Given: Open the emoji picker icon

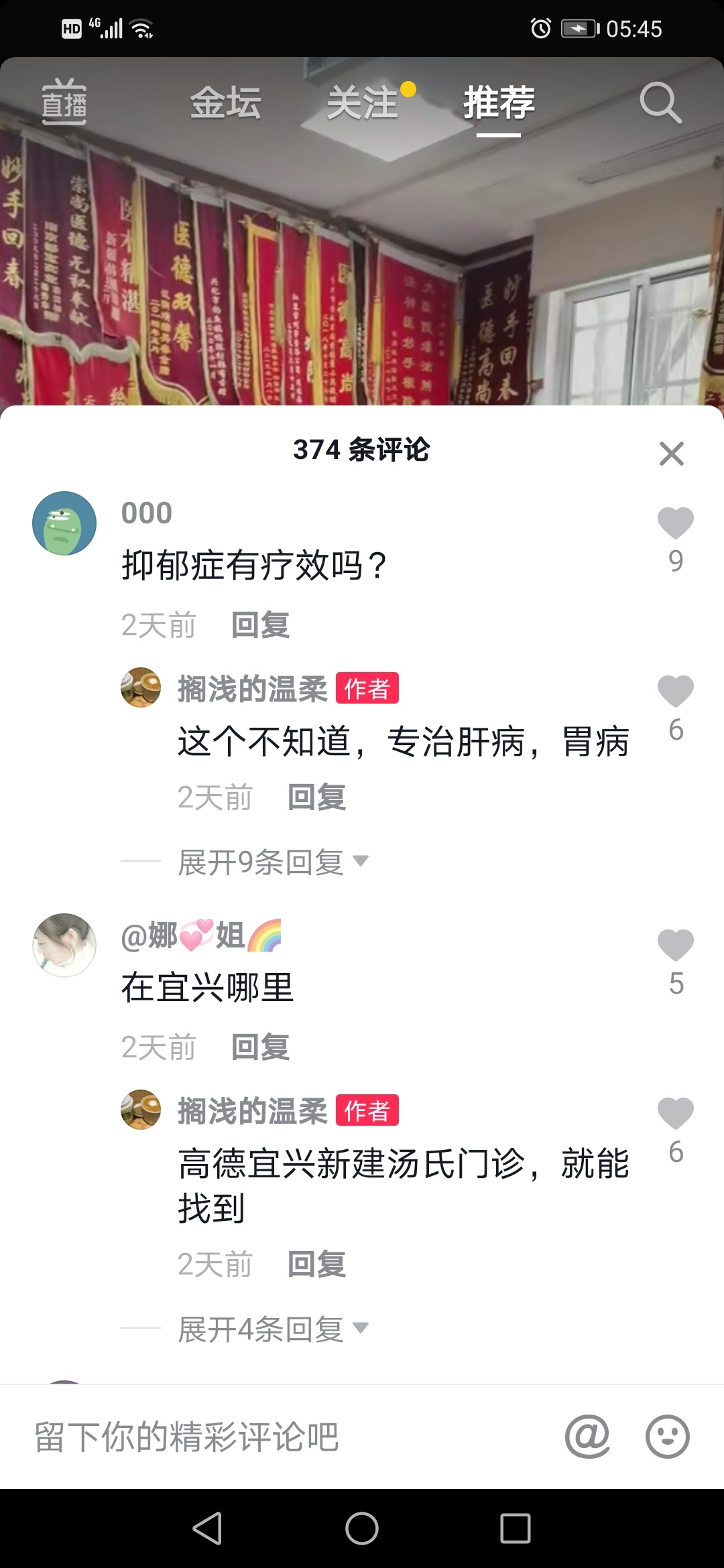Looking at the screenshot, I should point(667,1437).
